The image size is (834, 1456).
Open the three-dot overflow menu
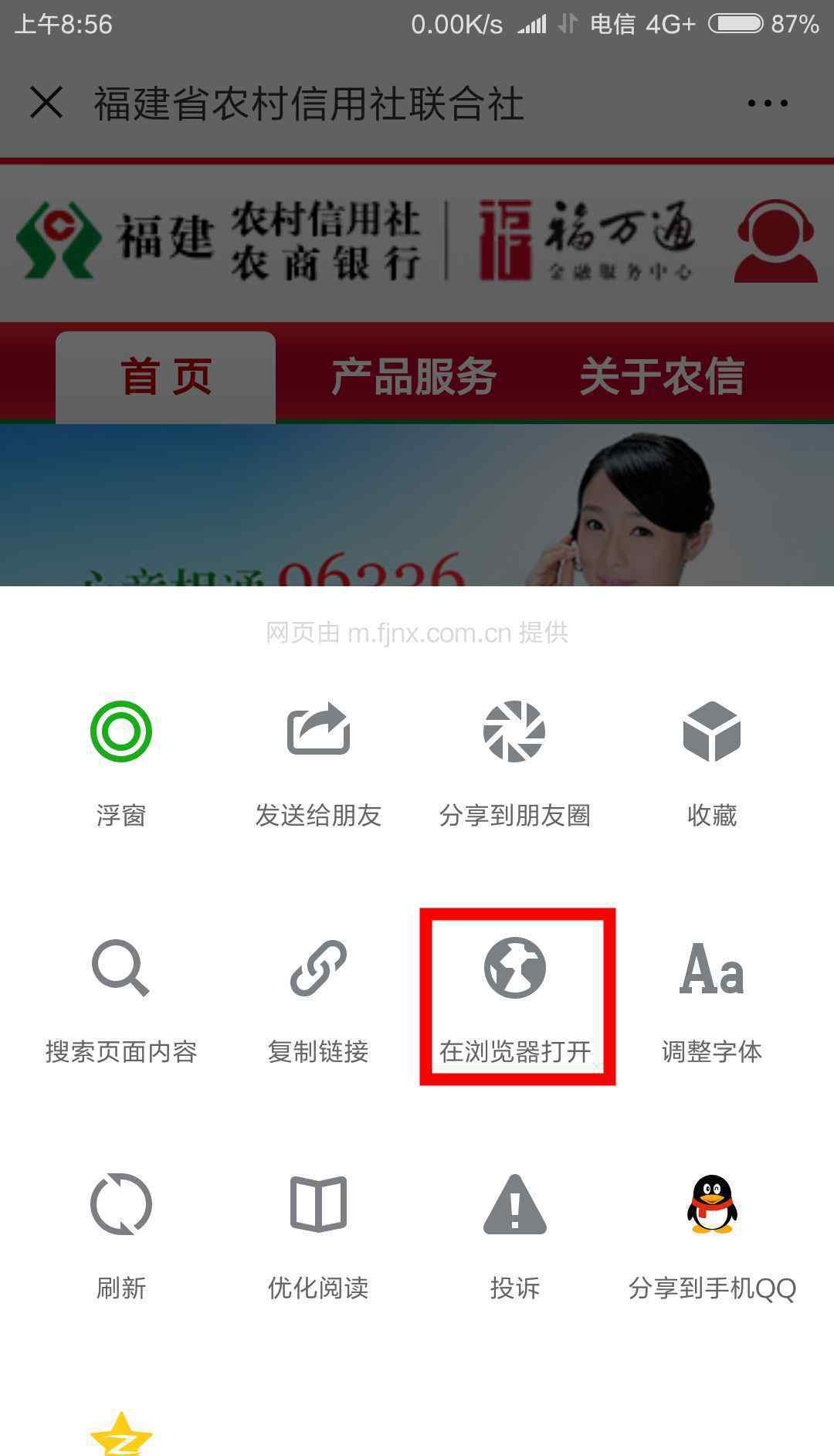tap(768, 103)
